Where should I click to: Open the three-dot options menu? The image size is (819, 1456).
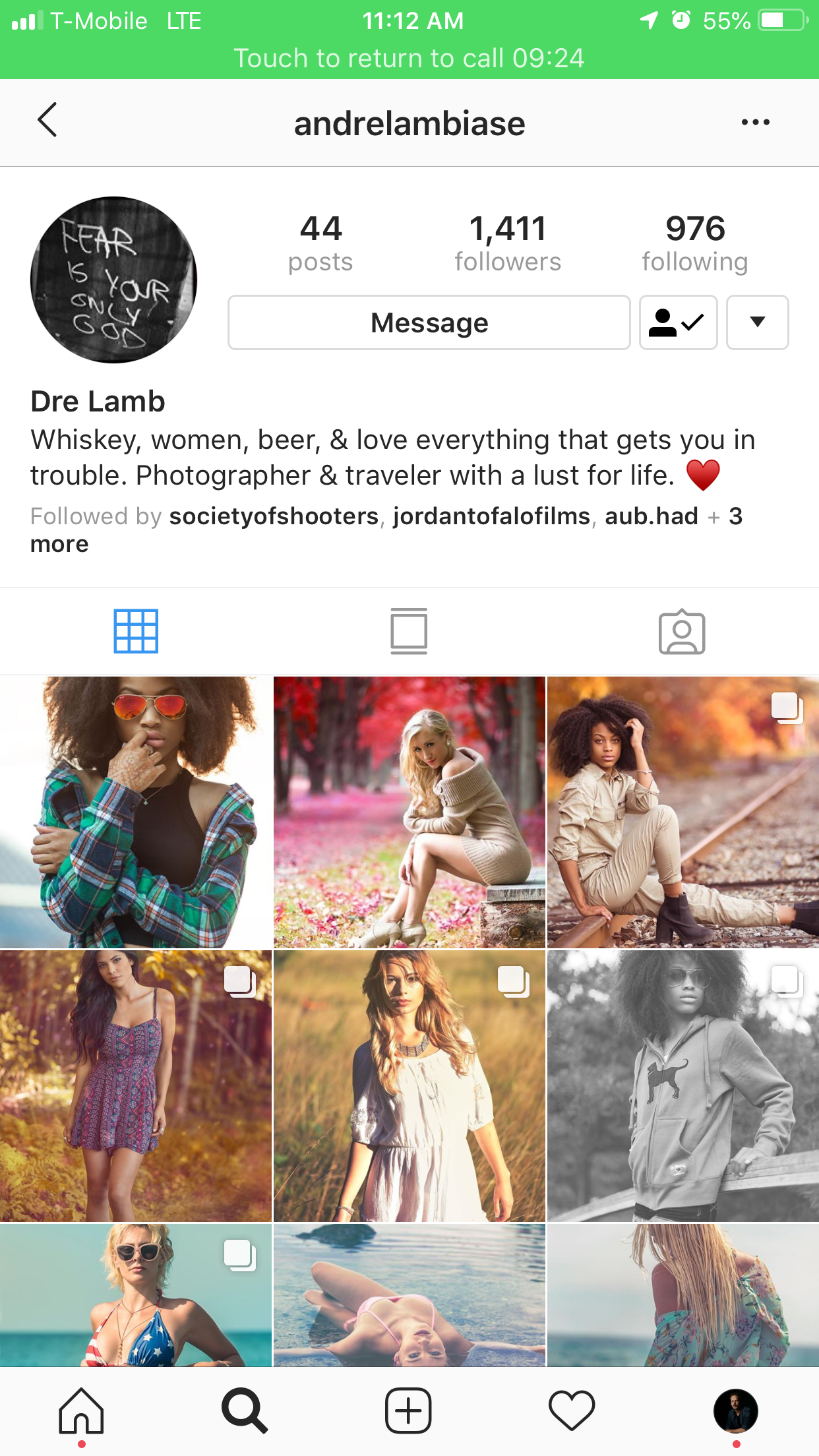point(755,122)
